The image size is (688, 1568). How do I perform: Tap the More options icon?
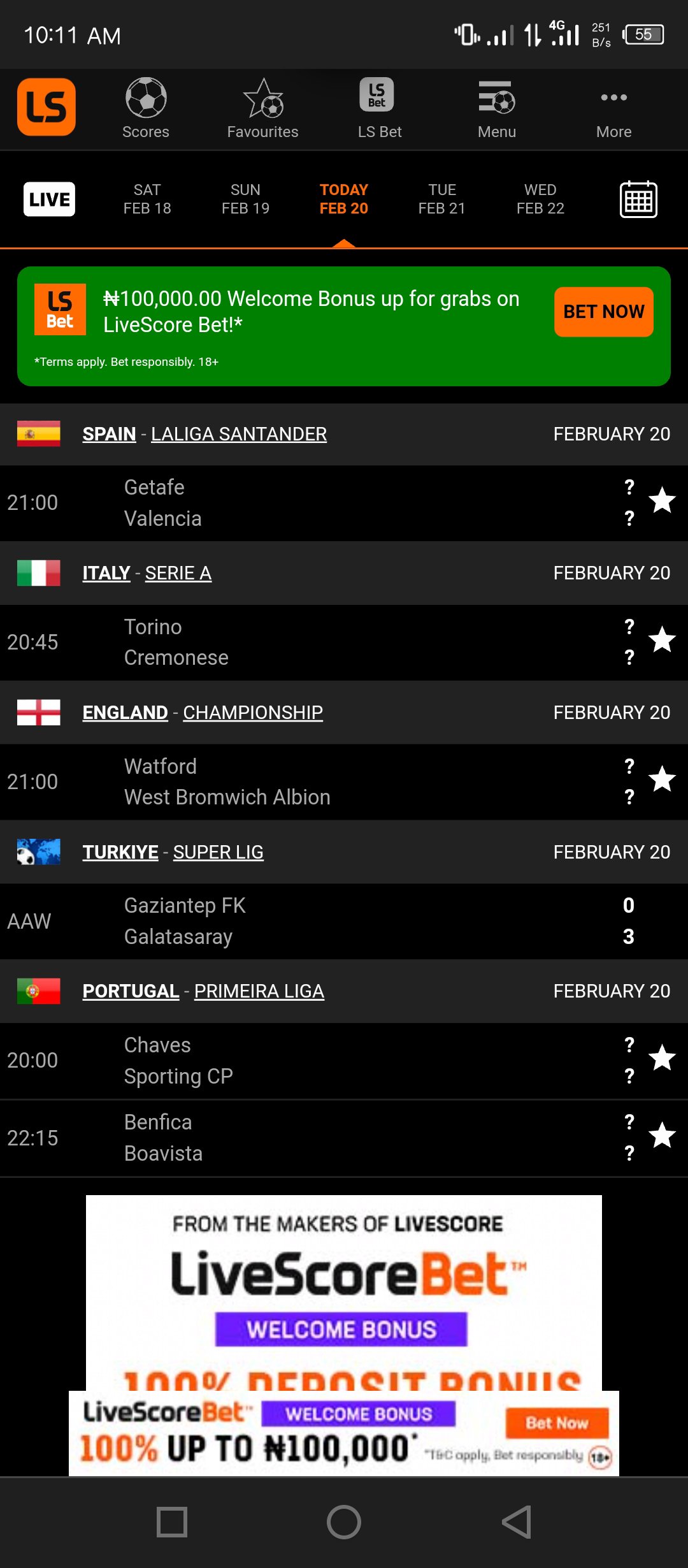pos(613,108)
